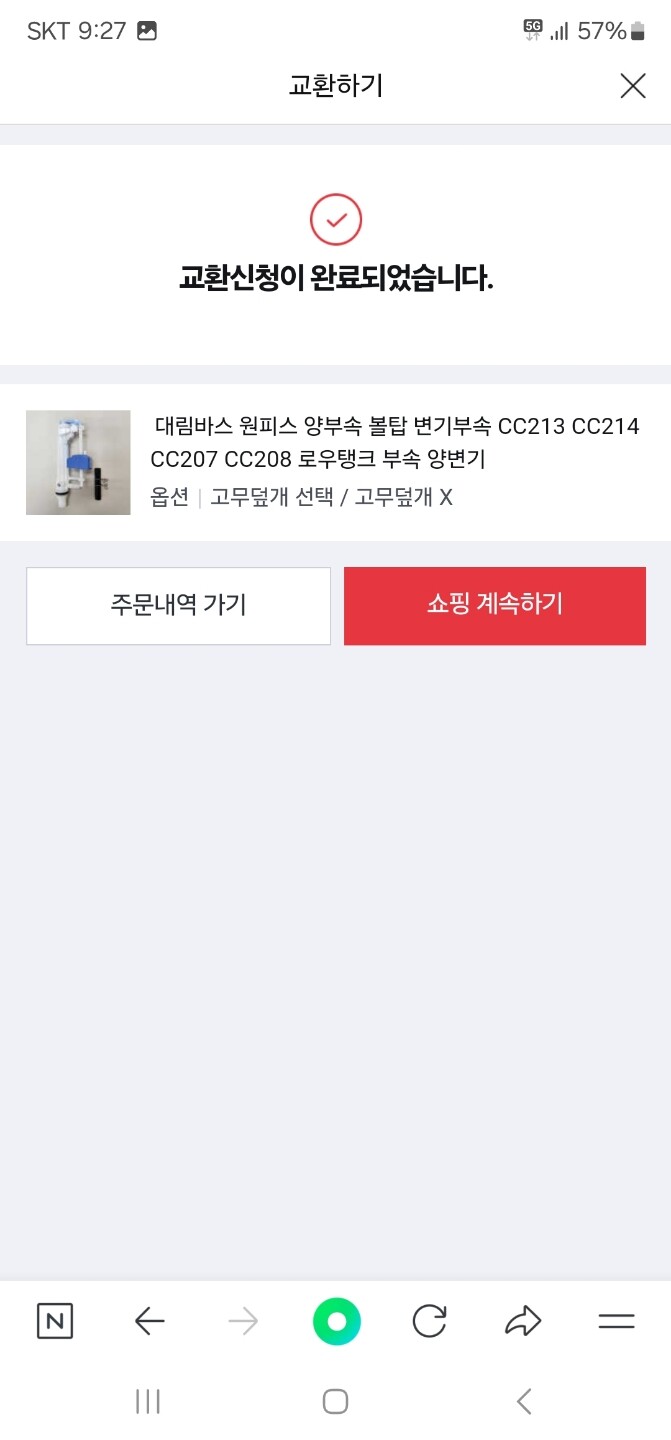The image size is (671, 1440).
Task: Go to order history (주문내역 가기)
Action: 178,606
